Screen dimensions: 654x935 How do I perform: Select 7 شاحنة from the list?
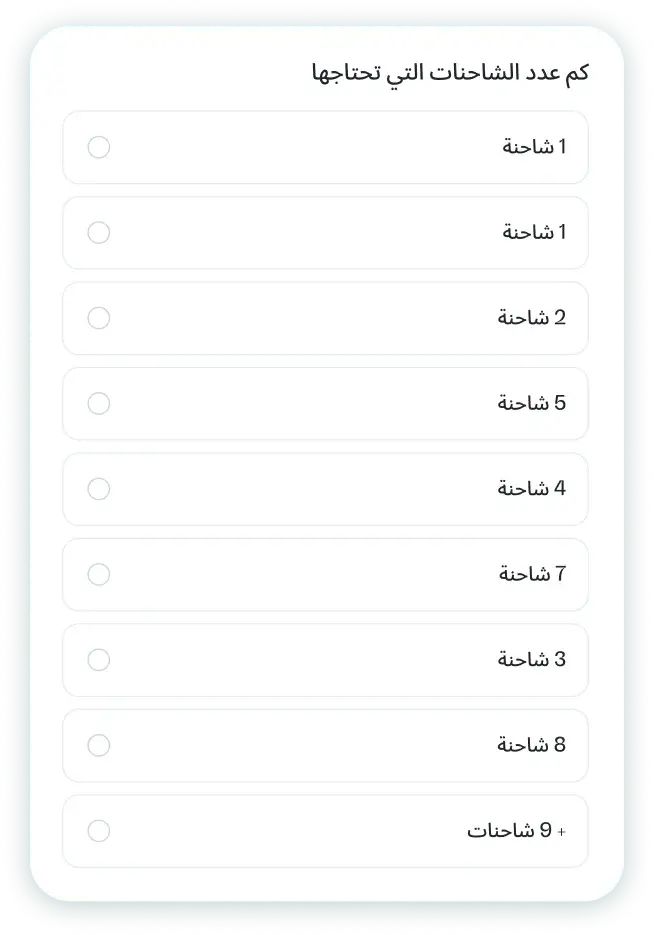click(x=98, y=575)
